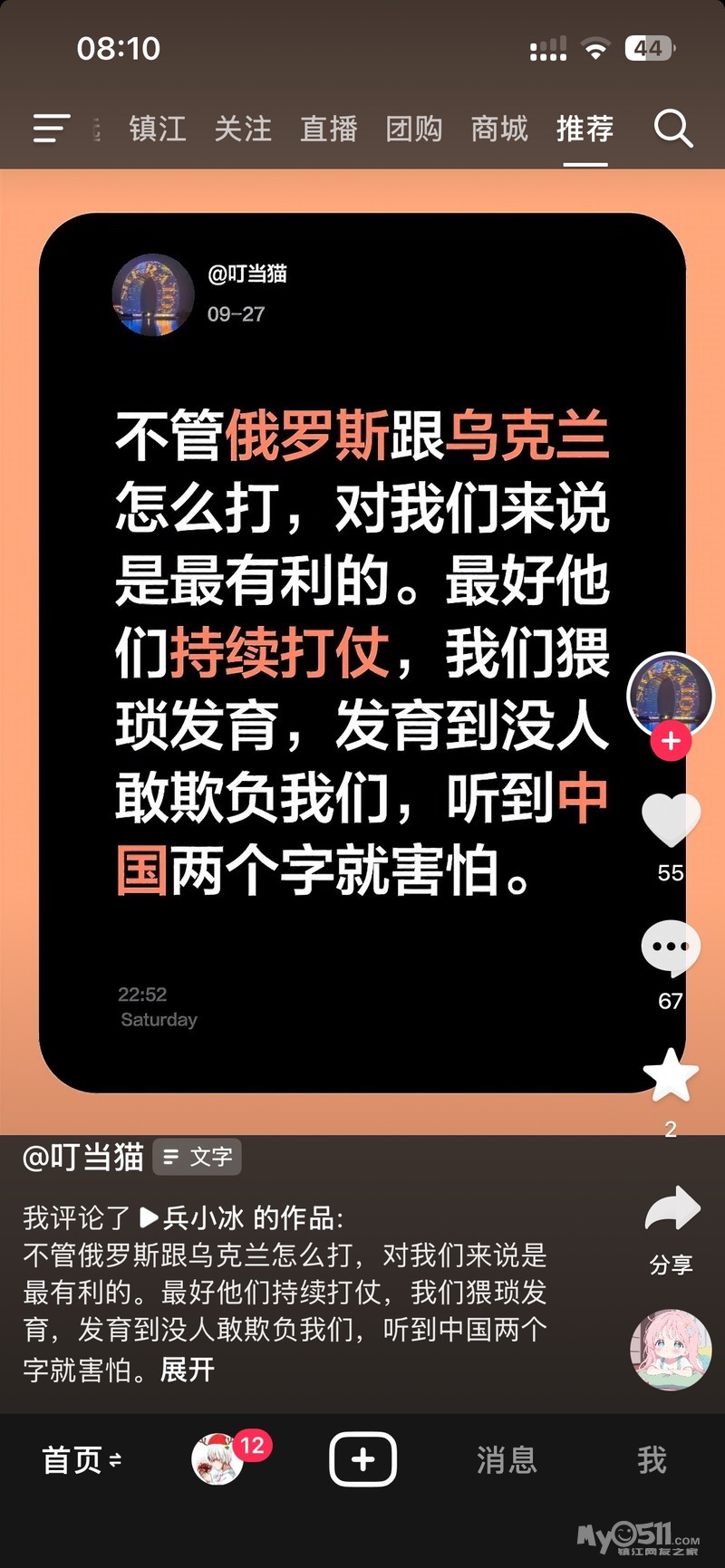Open the hamburger menu at top left
This screenshot has width=725, height=1568.
pos(52,129)
